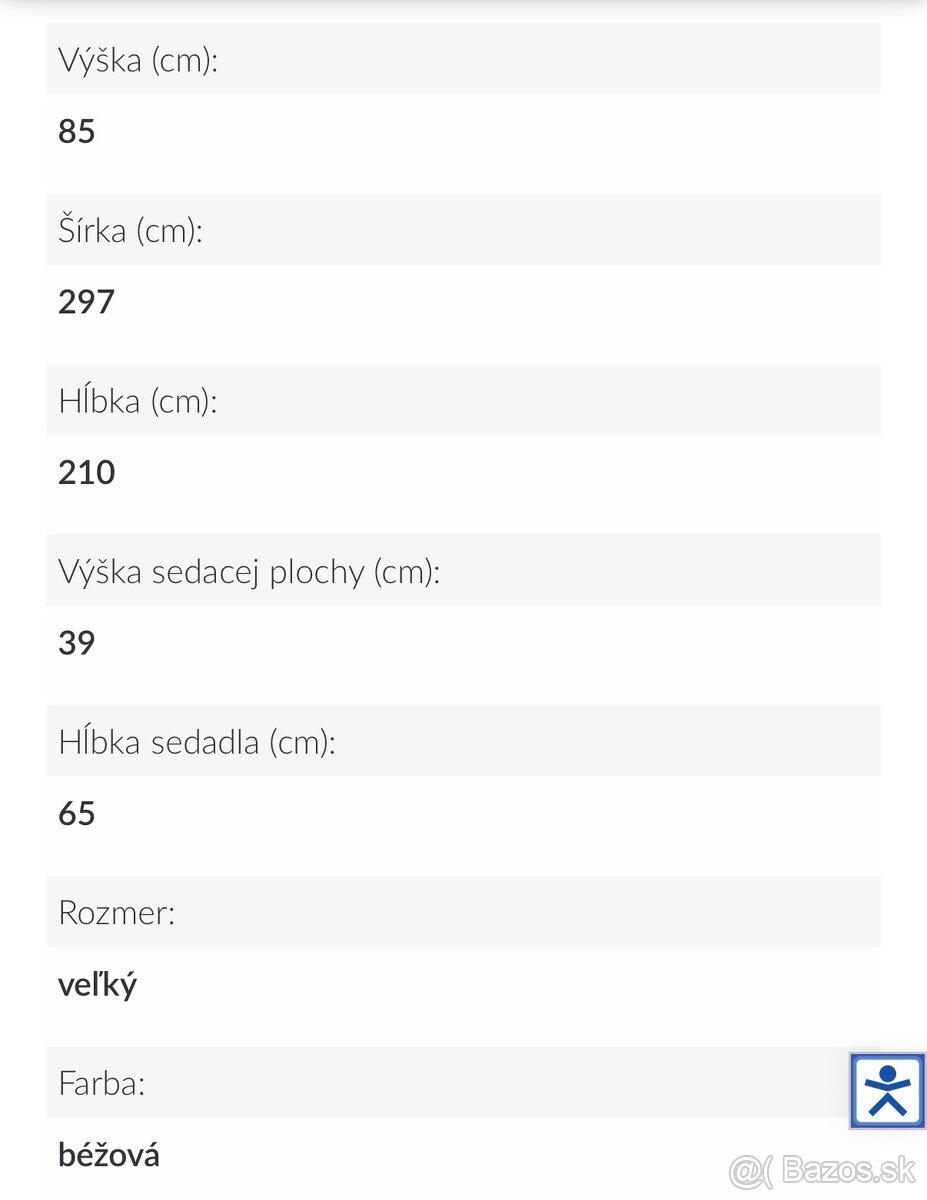Select the Výška (cm) row header
The width and height of the screenshot is (927, 1200).
point(138,60)
